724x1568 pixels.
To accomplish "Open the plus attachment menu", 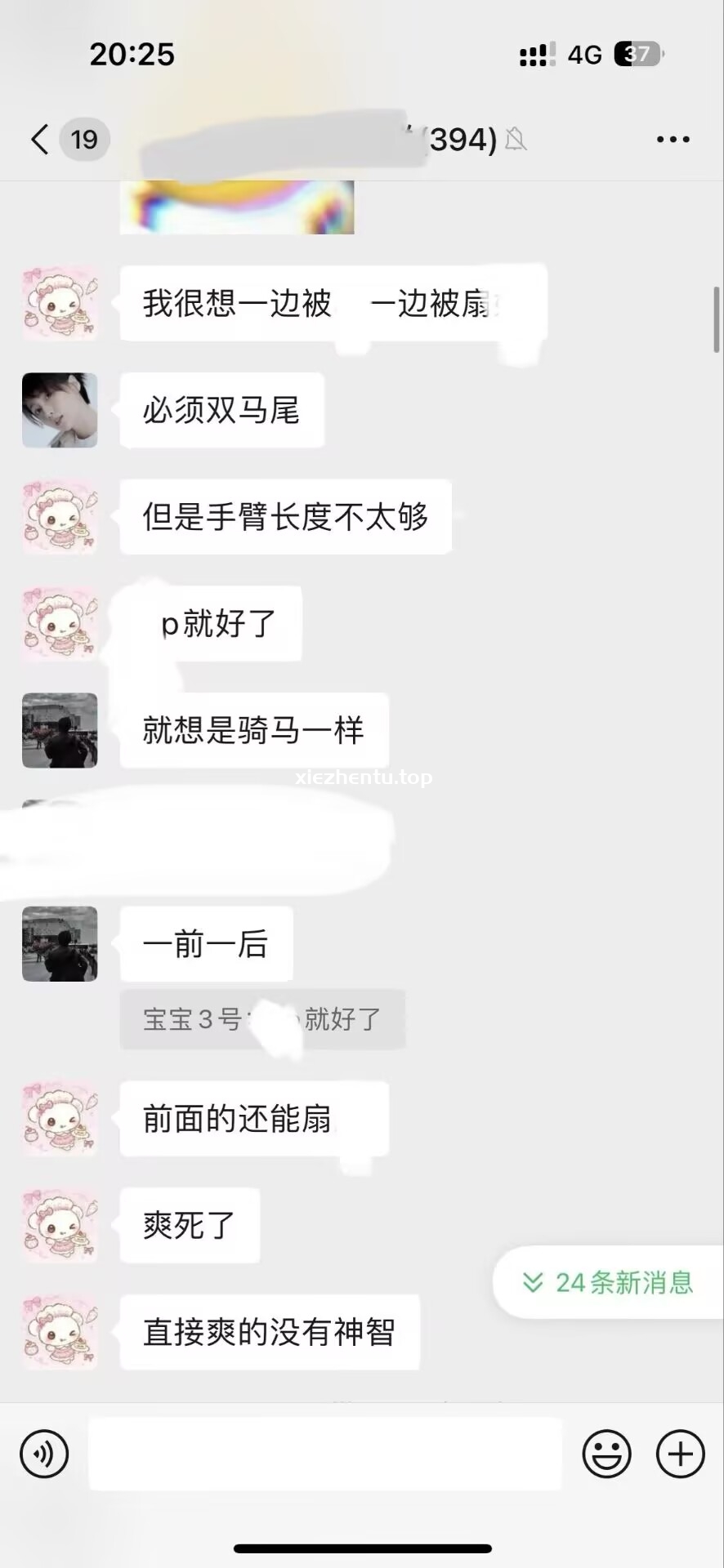I will point(680,1454).
